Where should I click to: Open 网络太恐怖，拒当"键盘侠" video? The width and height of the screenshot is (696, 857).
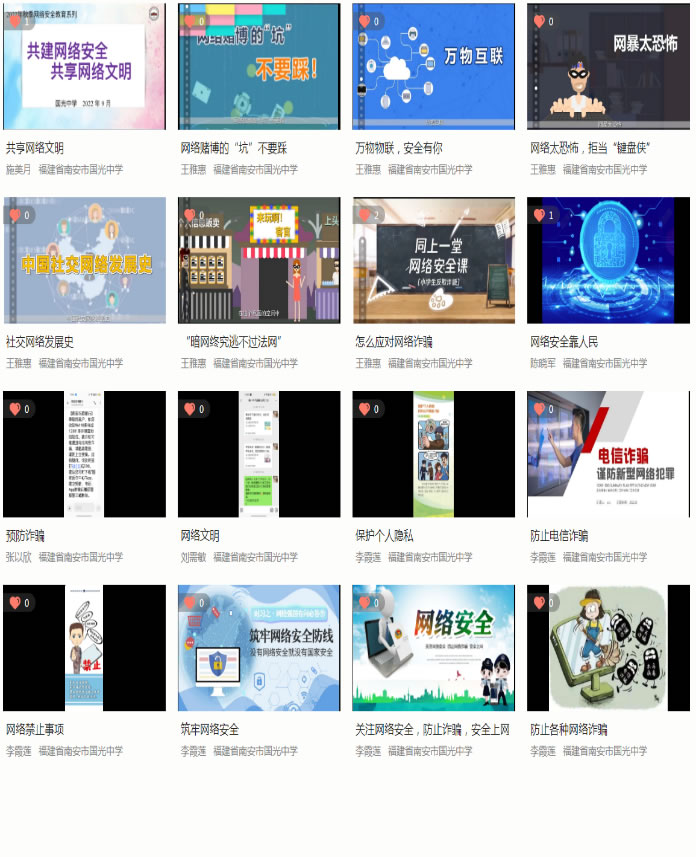608,66
